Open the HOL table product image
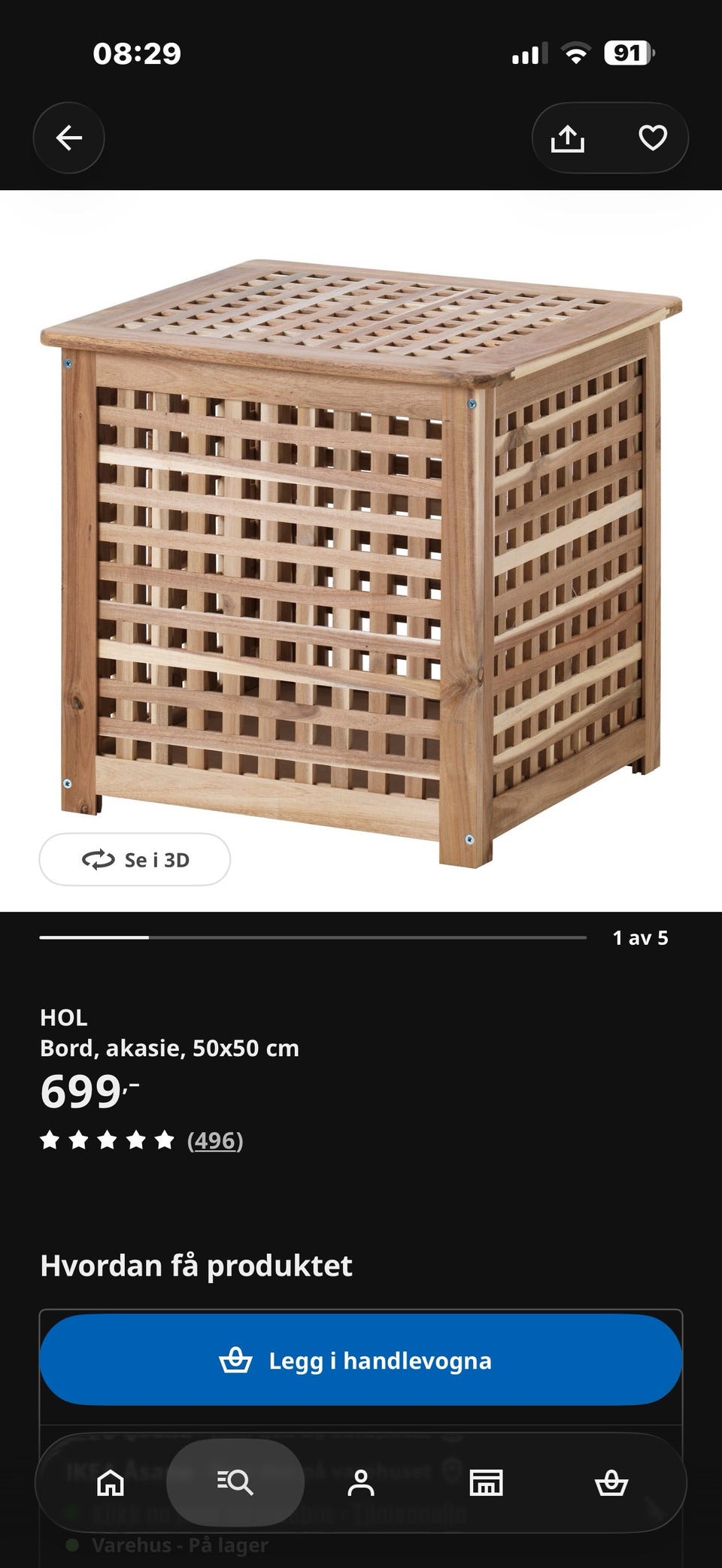Screen dimensions: 722x1568 (361, 564)
